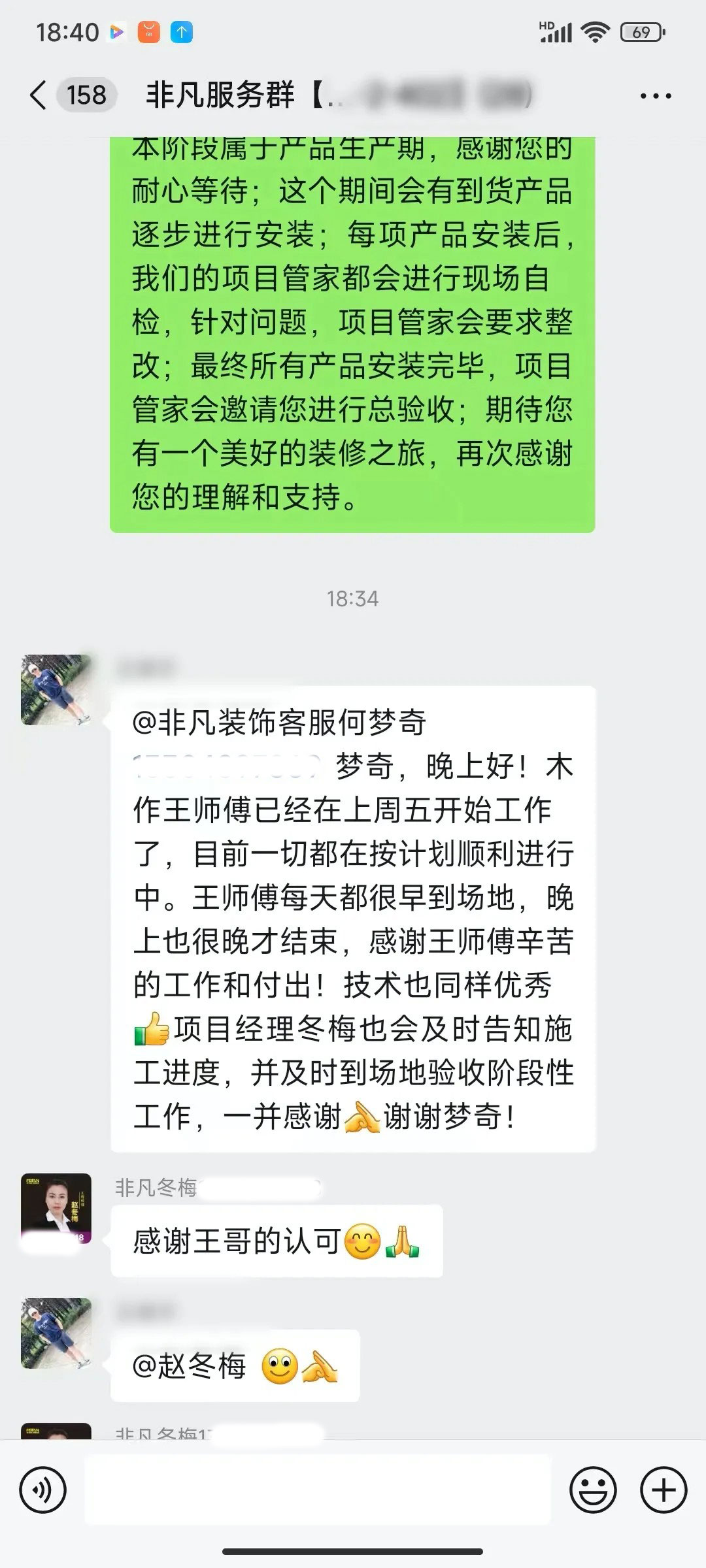Viewport: 706px width, 1568px height.
Task: Open the group chat overflow menu
Action: [655, 96]
